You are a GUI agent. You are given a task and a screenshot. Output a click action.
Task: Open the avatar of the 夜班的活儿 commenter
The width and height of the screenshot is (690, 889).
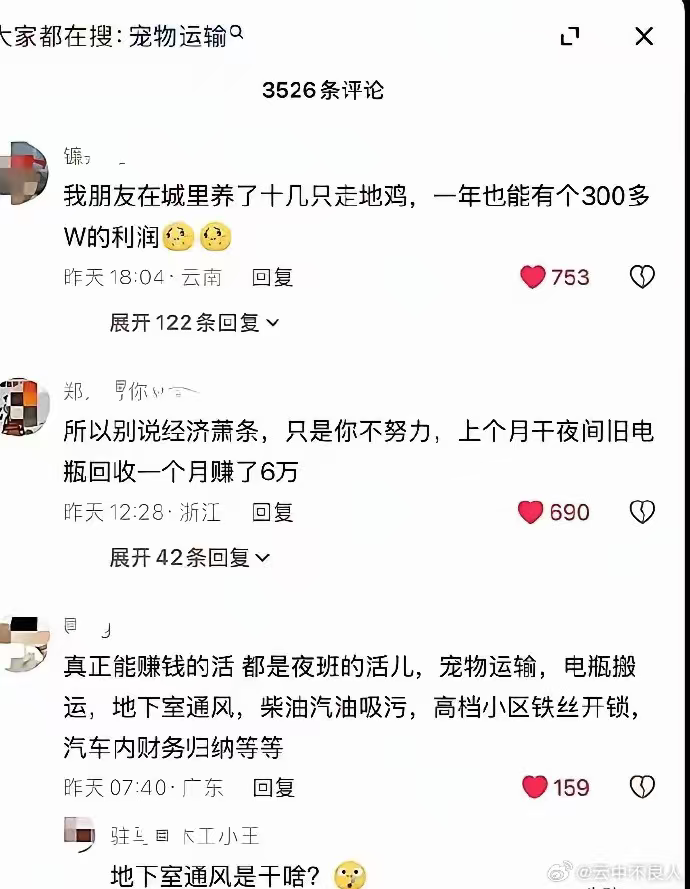coord(22,642)
